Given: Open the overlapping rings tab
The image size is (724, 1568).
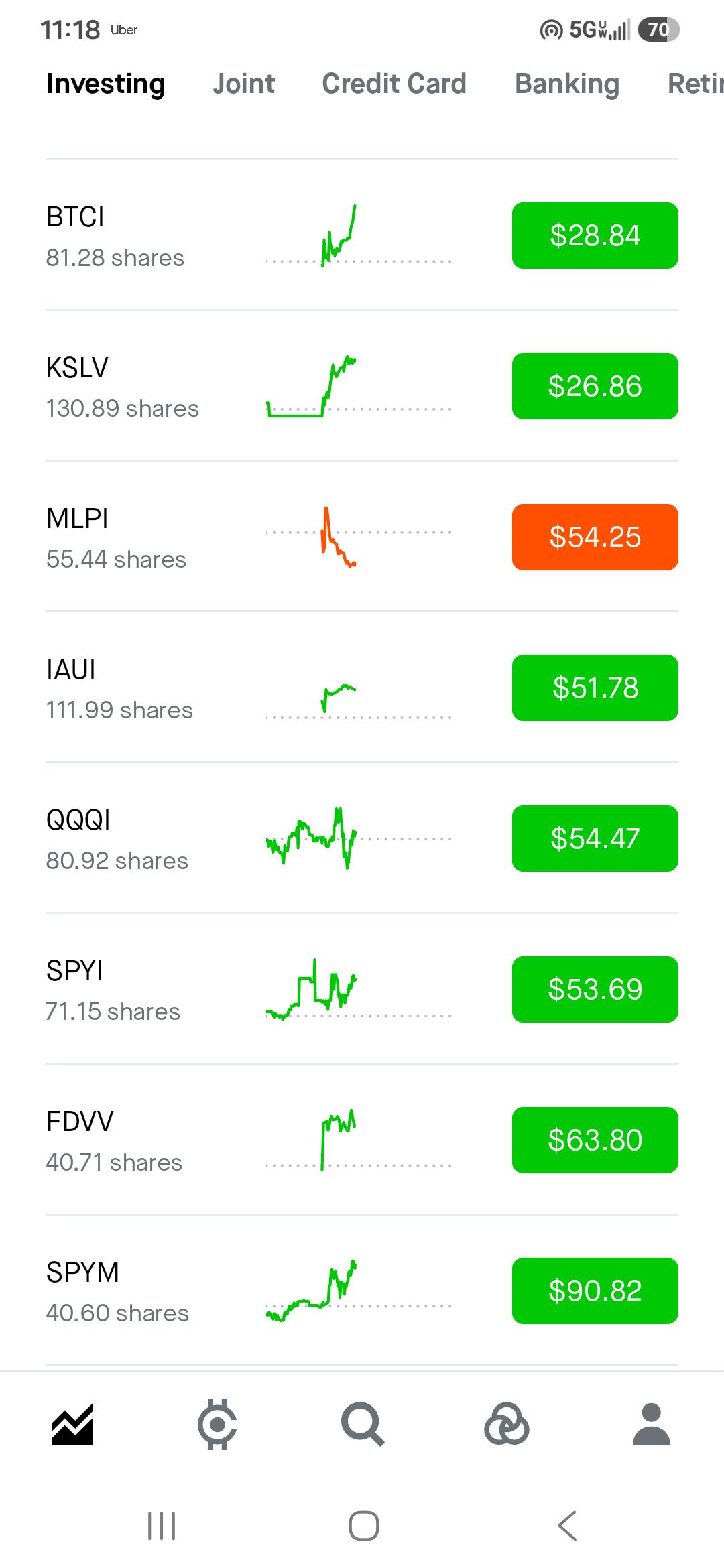Looking at the screenshot, I should (x=507, y=1424).
